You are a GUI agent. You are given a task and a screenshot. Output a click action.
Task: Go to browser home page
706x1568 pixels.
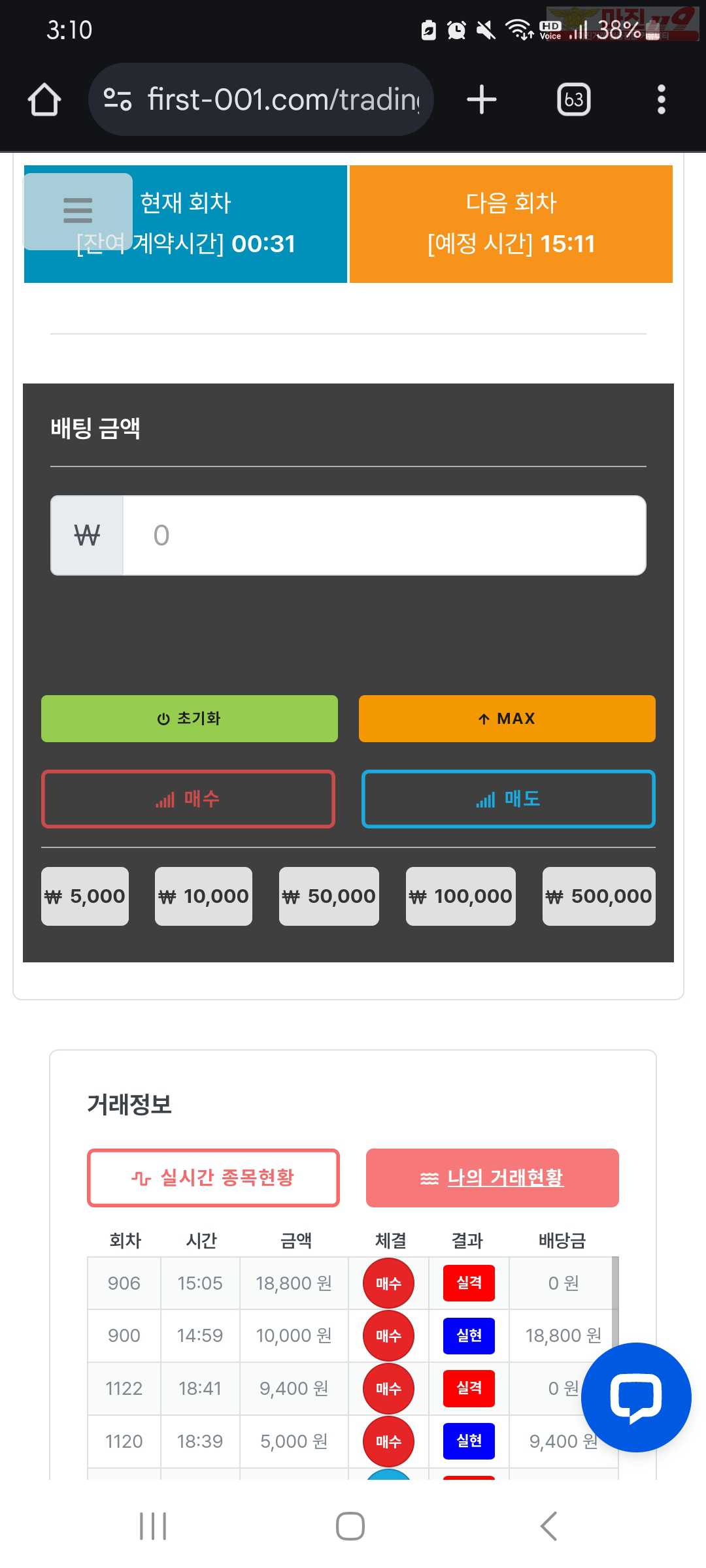(44, 100)
